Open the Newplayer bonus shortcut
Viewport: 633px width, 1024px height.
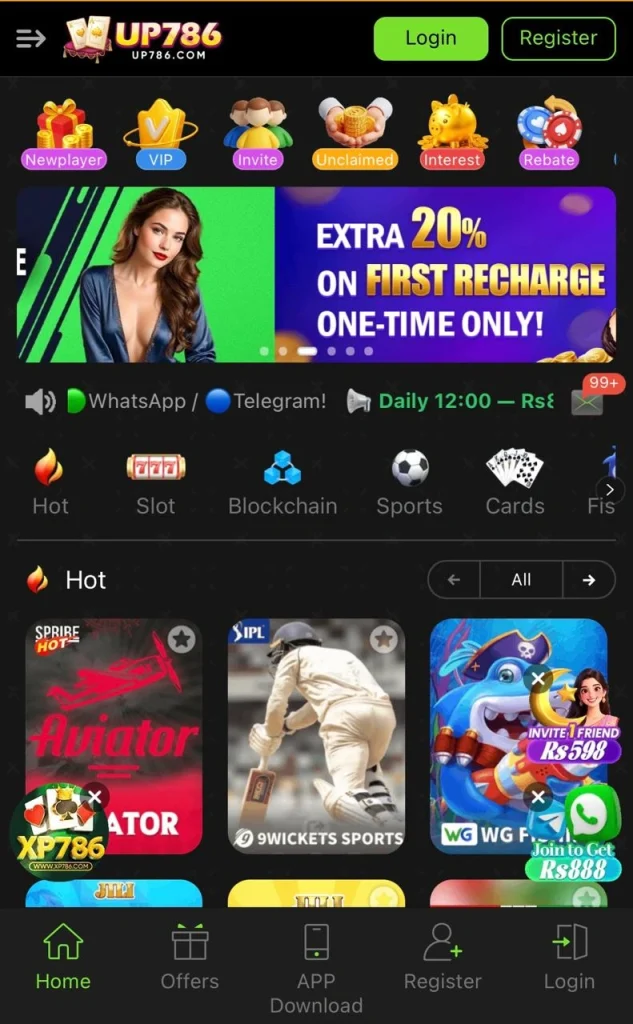(x=65, y=133)
